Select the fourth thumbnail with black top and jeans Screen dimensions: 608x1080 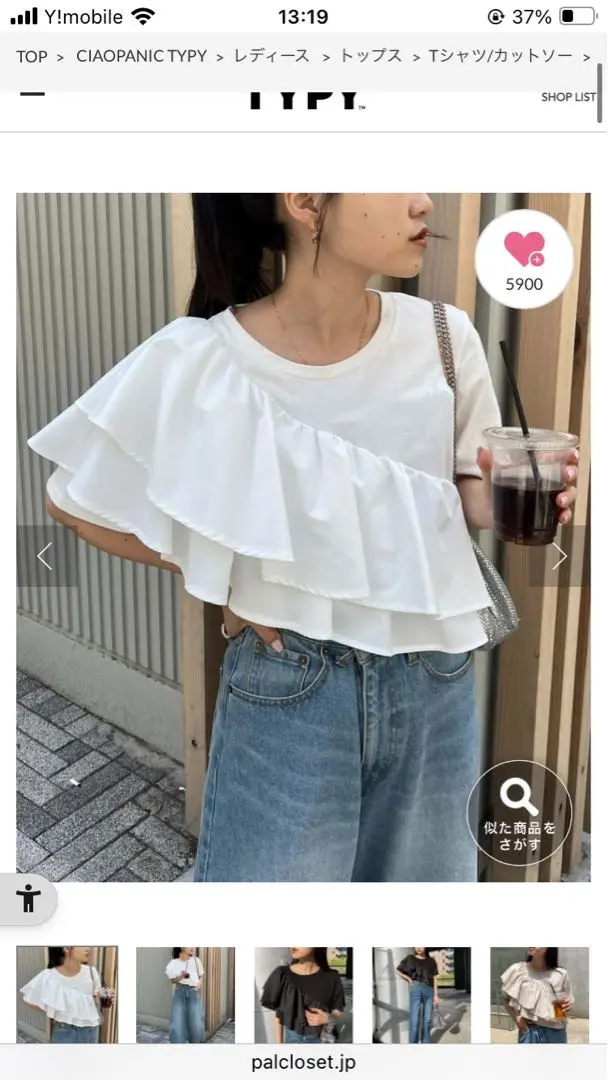421,994
